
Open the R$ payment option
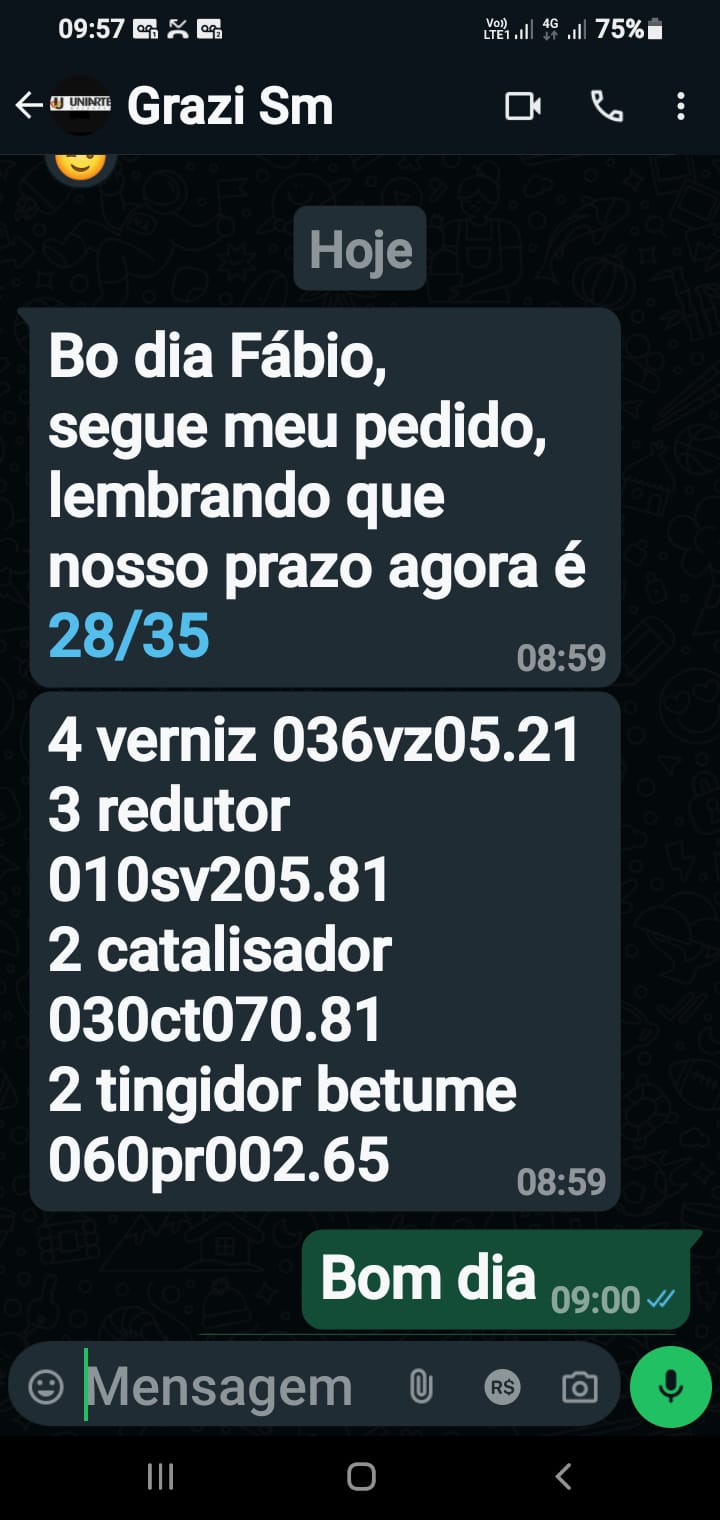click(x=502, y=1386)
